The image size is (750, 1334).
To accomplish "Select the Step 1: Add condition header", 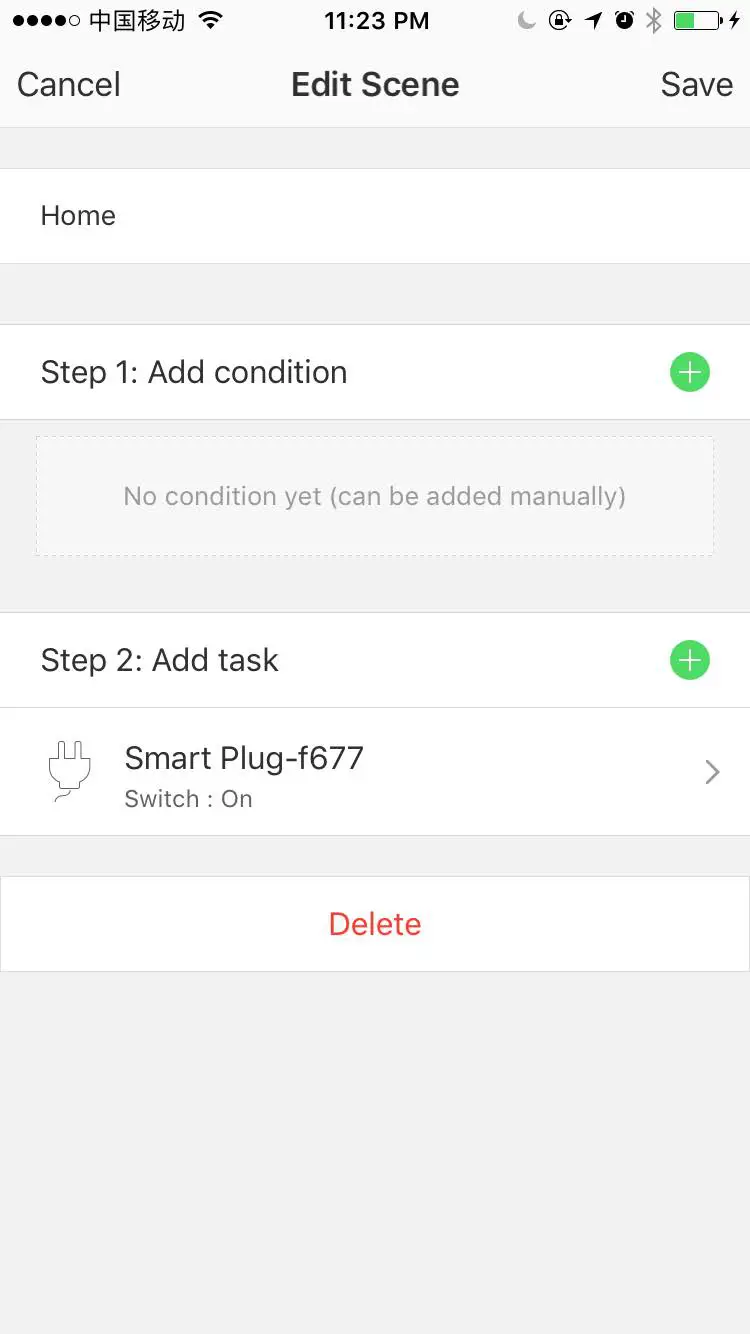I will coord(193,371).
